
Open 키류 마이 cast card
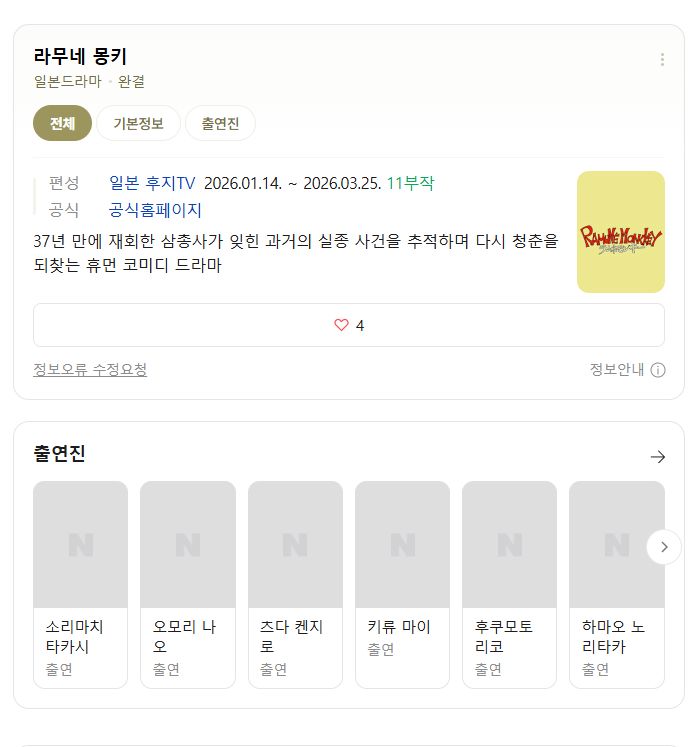pyautogui.click(x=402, y=584)
